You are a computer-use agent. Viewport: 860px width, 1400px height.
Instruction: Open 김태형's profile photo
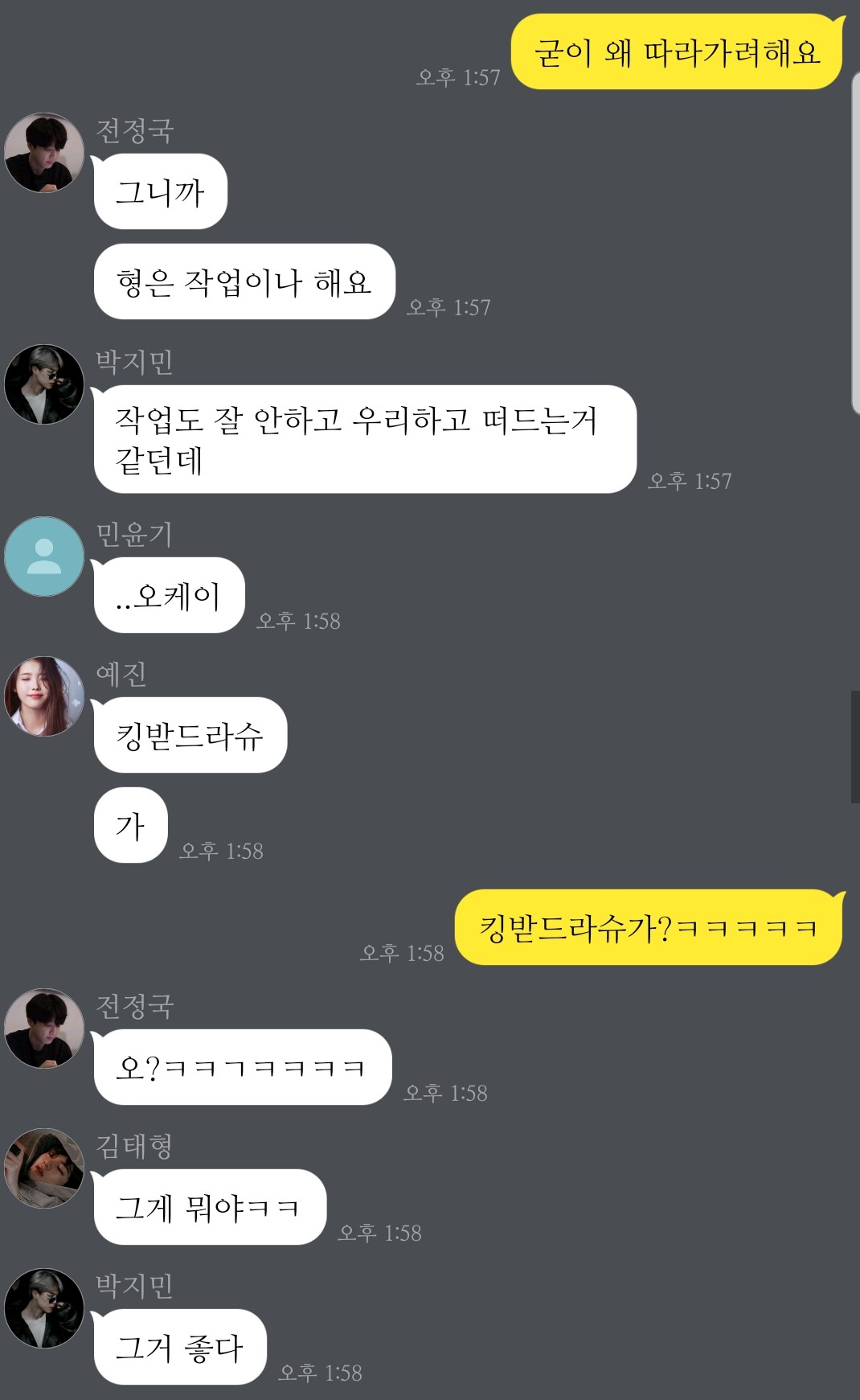tap(44, 1168)
